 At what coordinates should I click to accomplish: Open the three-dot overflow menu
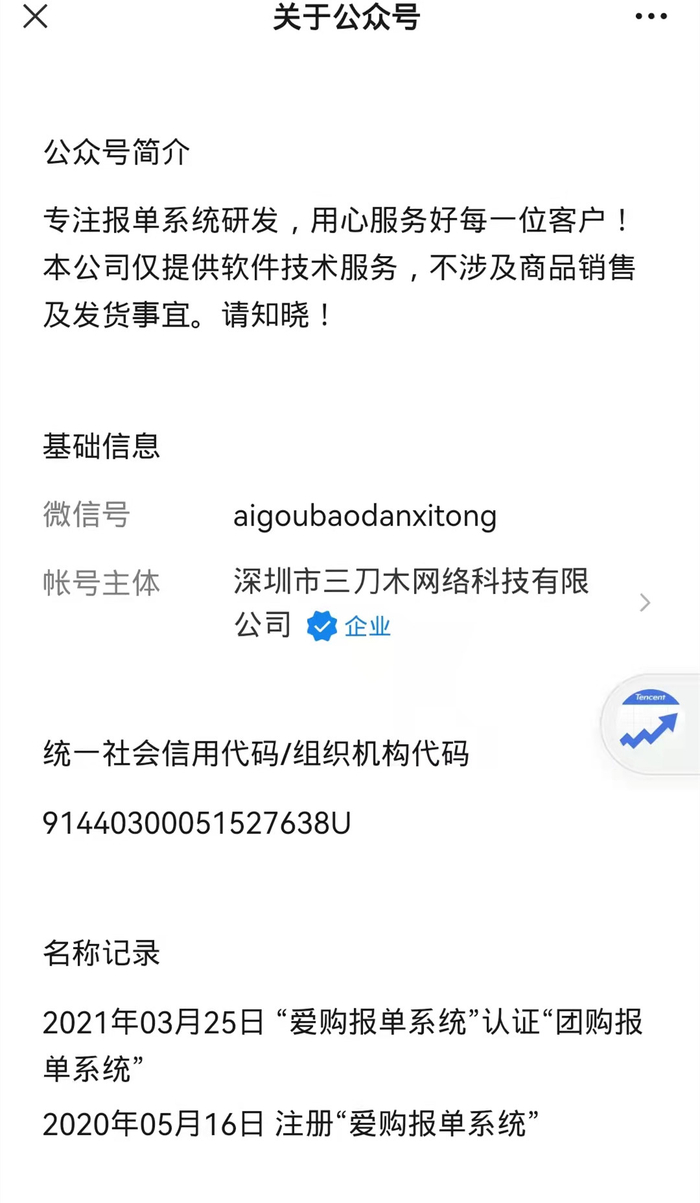[651, 17]
